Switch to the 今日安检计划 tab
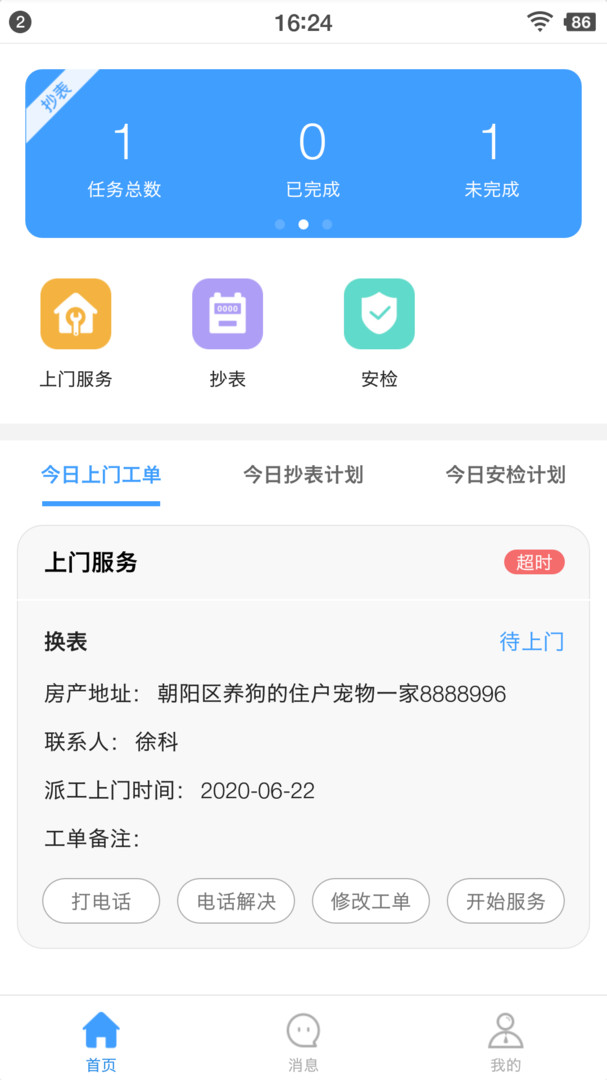 (505, 475)
